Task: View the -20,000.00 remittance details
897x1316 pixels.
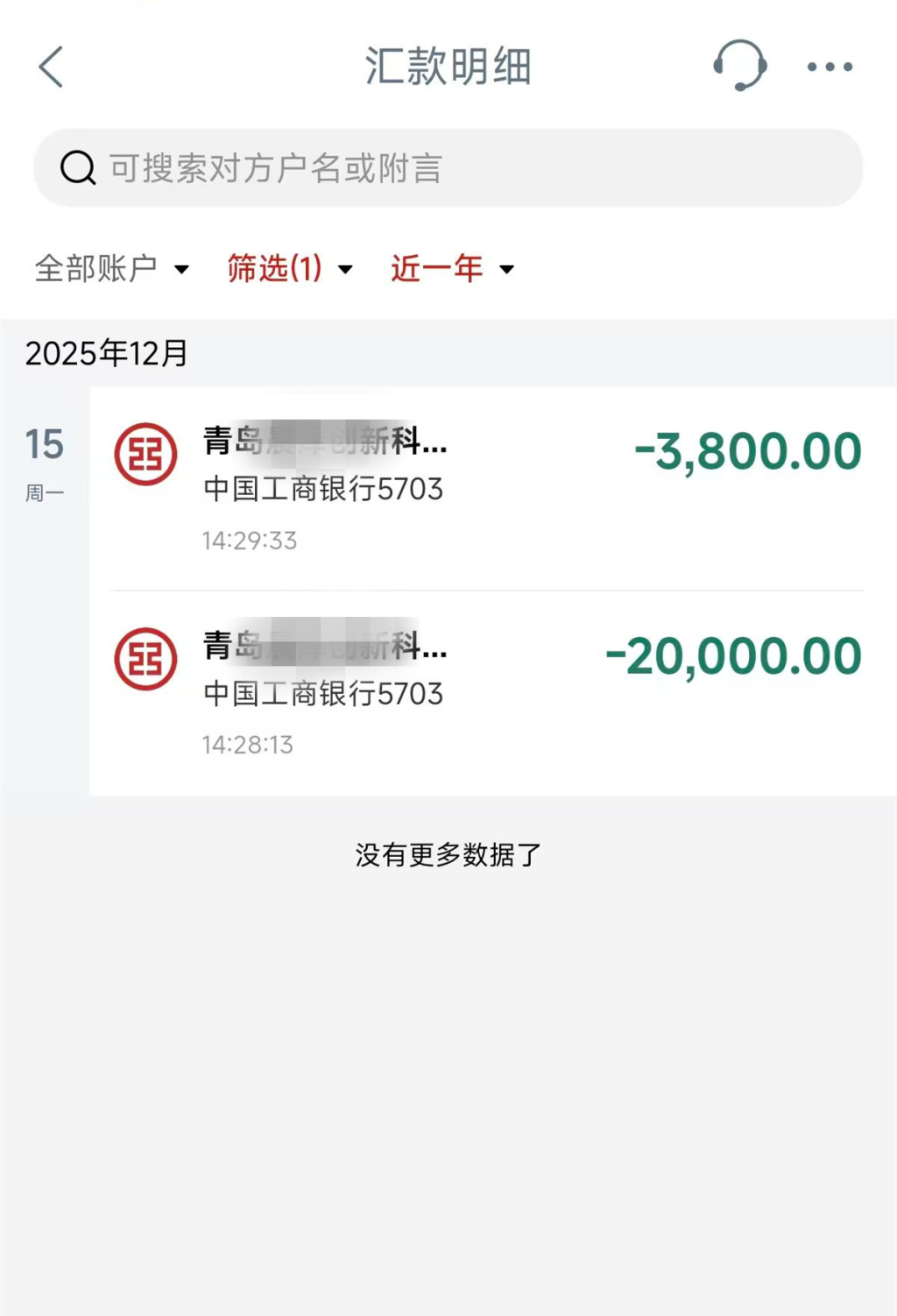Action: click(491, 693)
